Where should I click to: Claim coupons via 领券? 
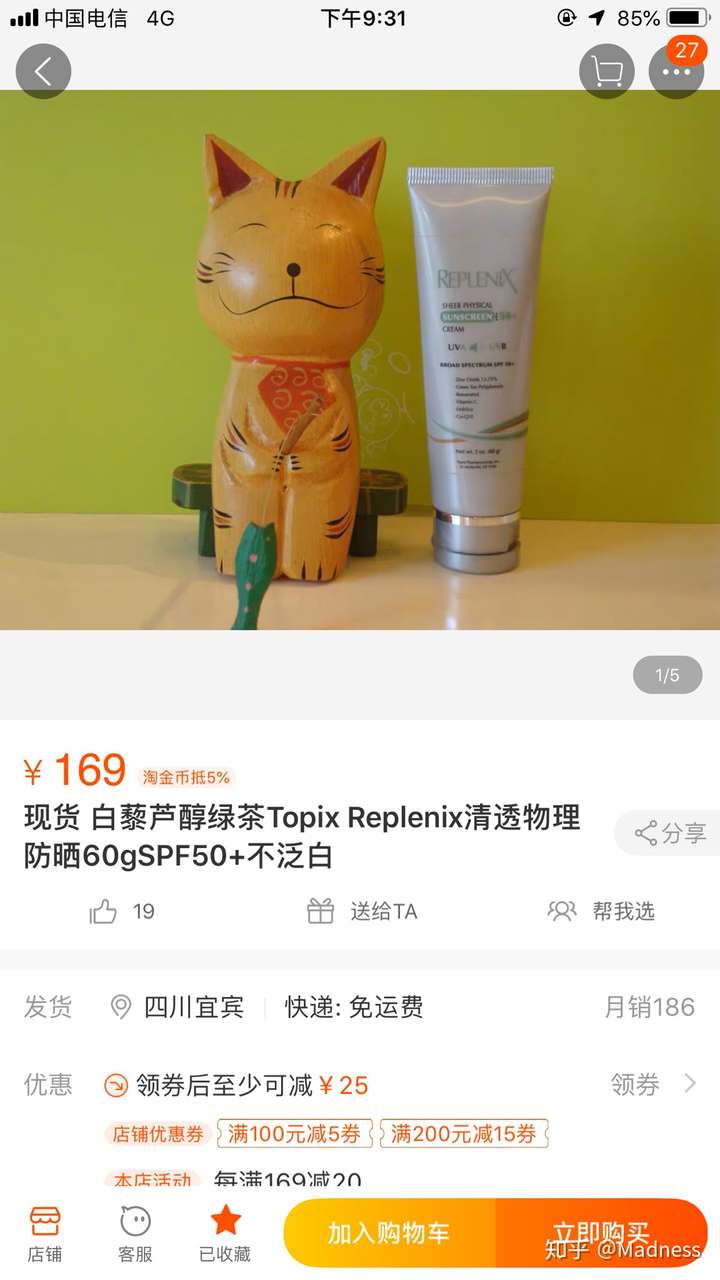click(652, 1084)
